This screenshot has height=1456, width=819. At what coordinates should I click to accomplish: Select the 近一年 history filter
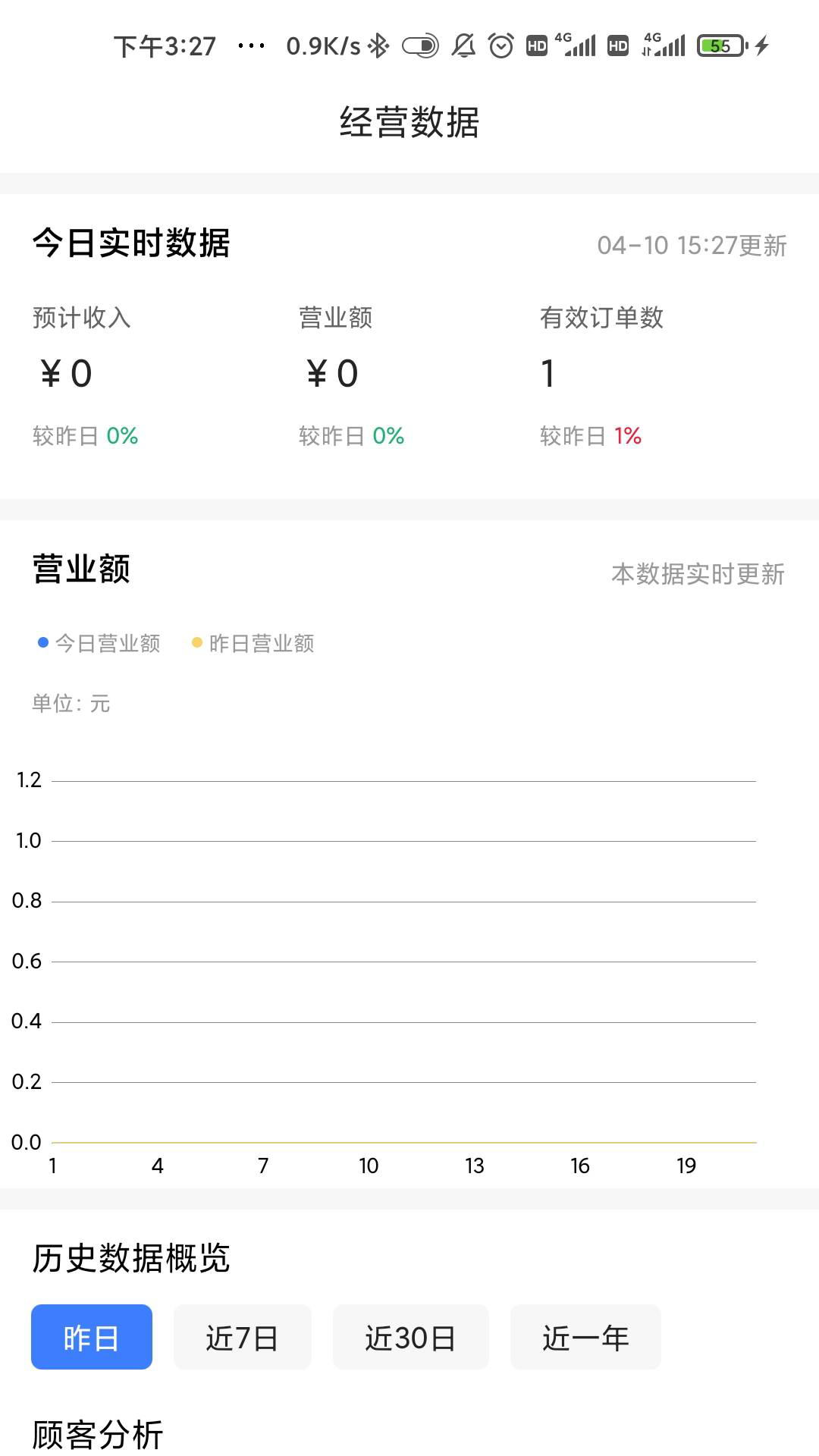[585, 1337]
